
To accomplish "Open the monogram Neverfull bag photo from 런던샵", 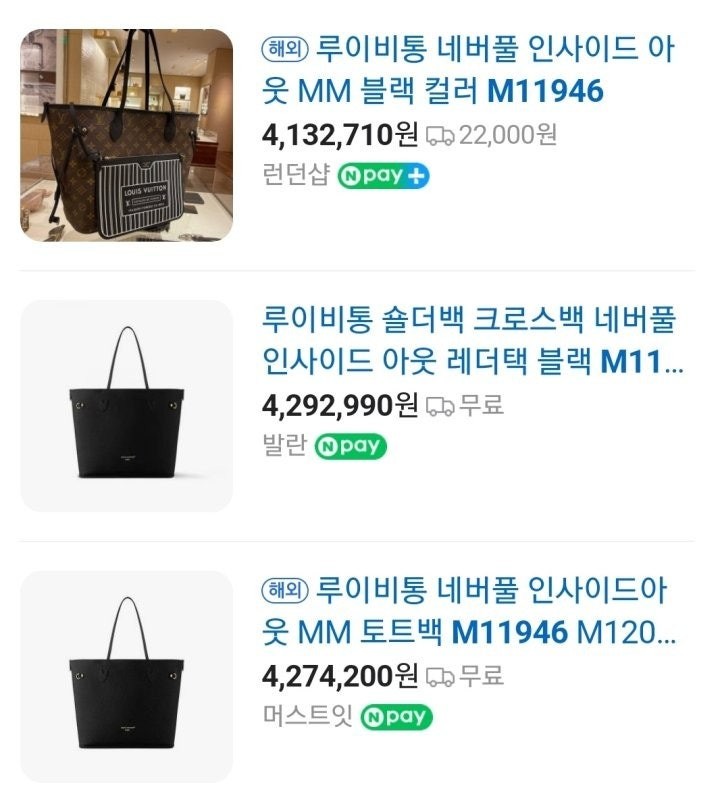I will (126, 135).
